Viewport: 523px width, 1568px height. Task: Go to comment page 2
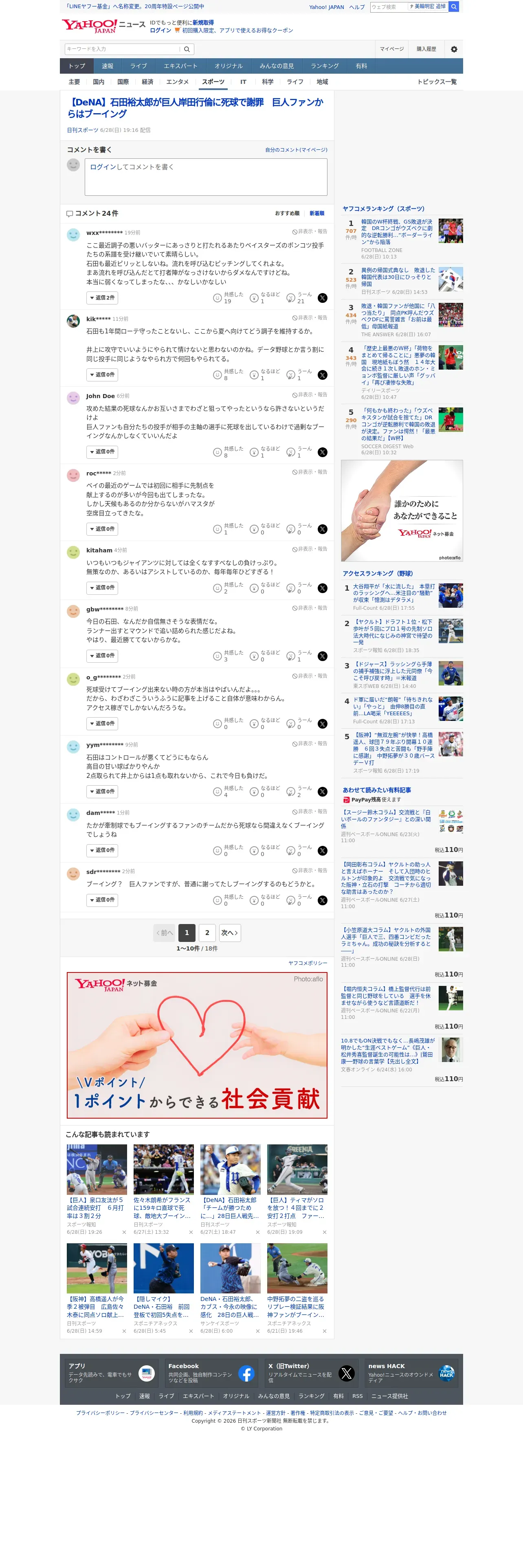207,933
